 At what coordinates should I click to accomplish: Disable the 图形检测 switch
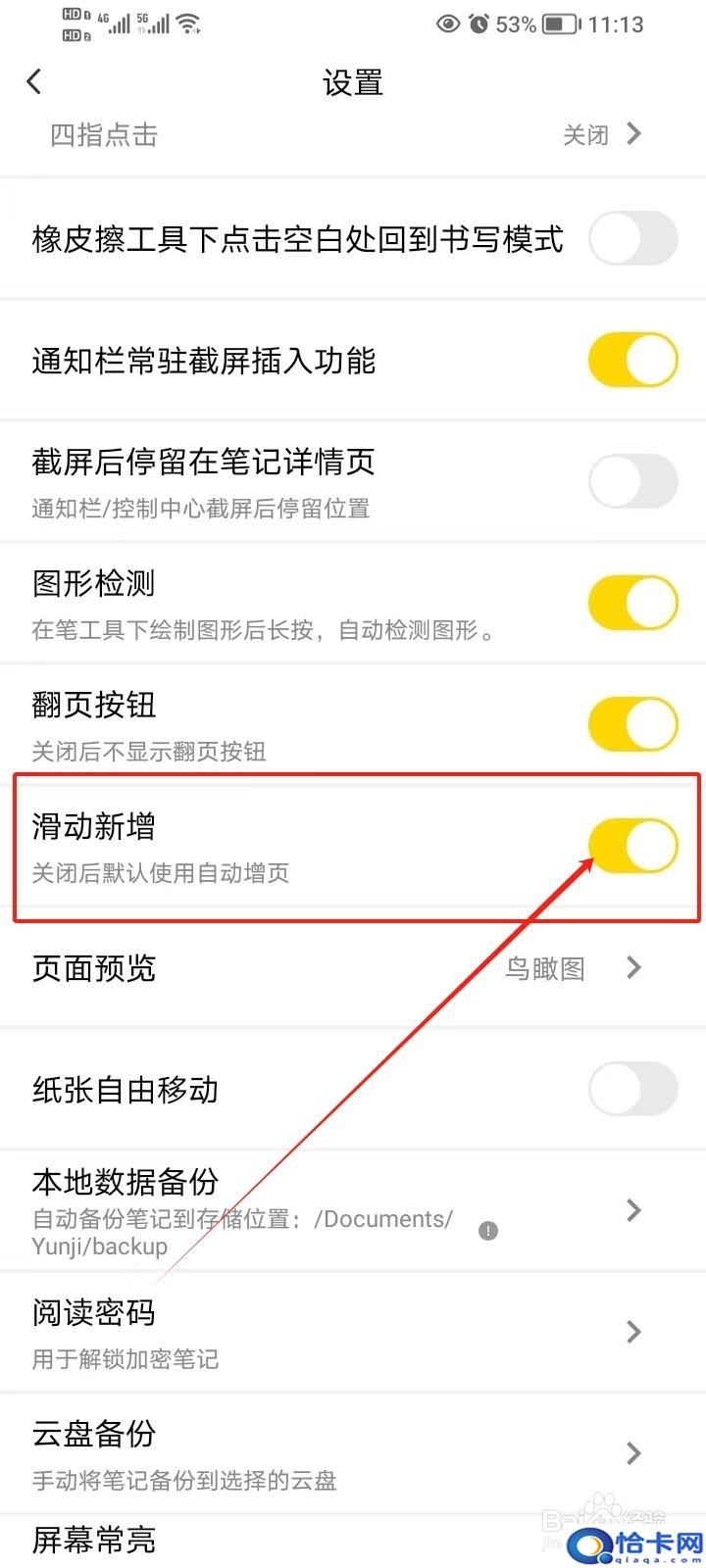tap(633, 603)
